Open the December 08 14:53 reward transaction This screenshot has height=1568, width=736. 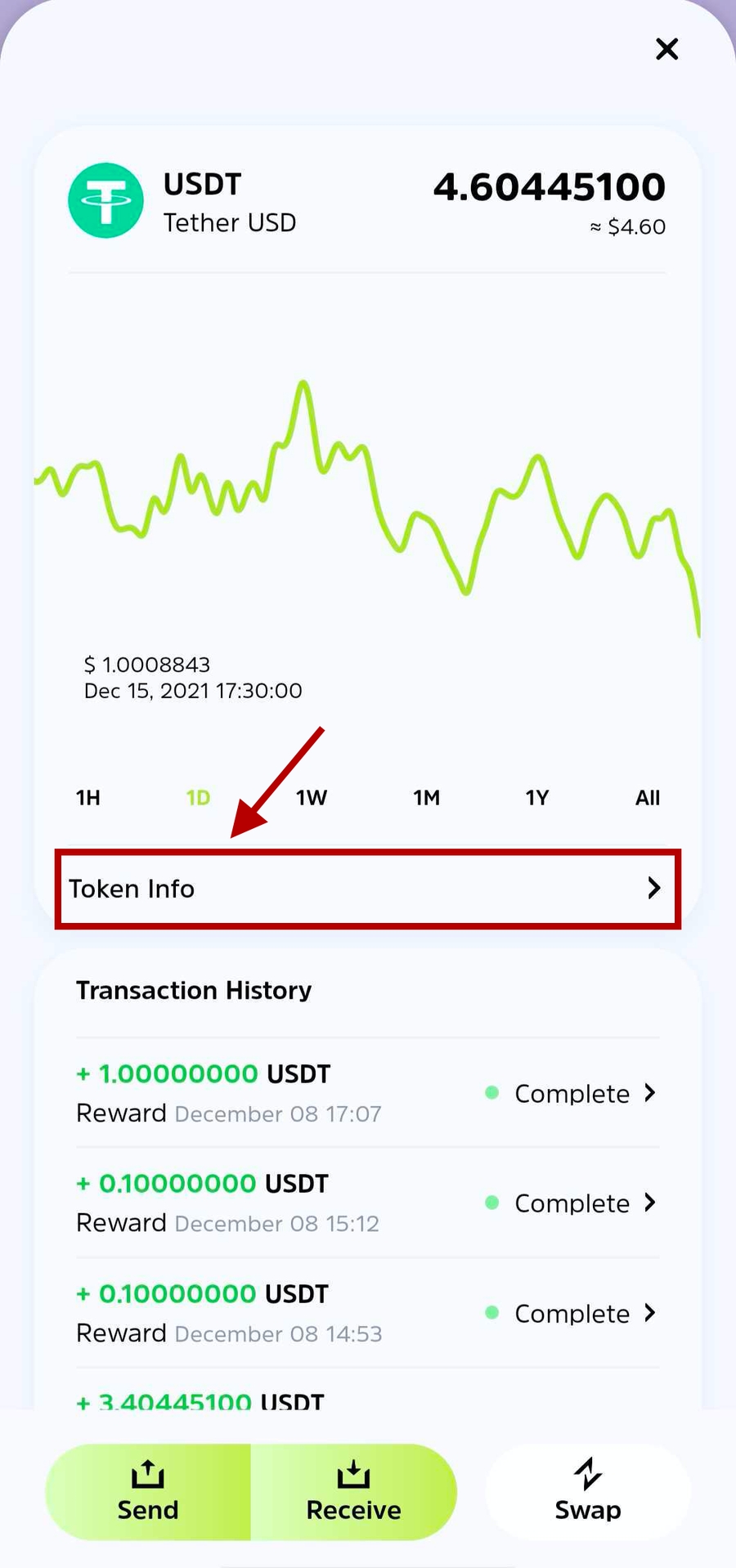(x=367, y=1313)
